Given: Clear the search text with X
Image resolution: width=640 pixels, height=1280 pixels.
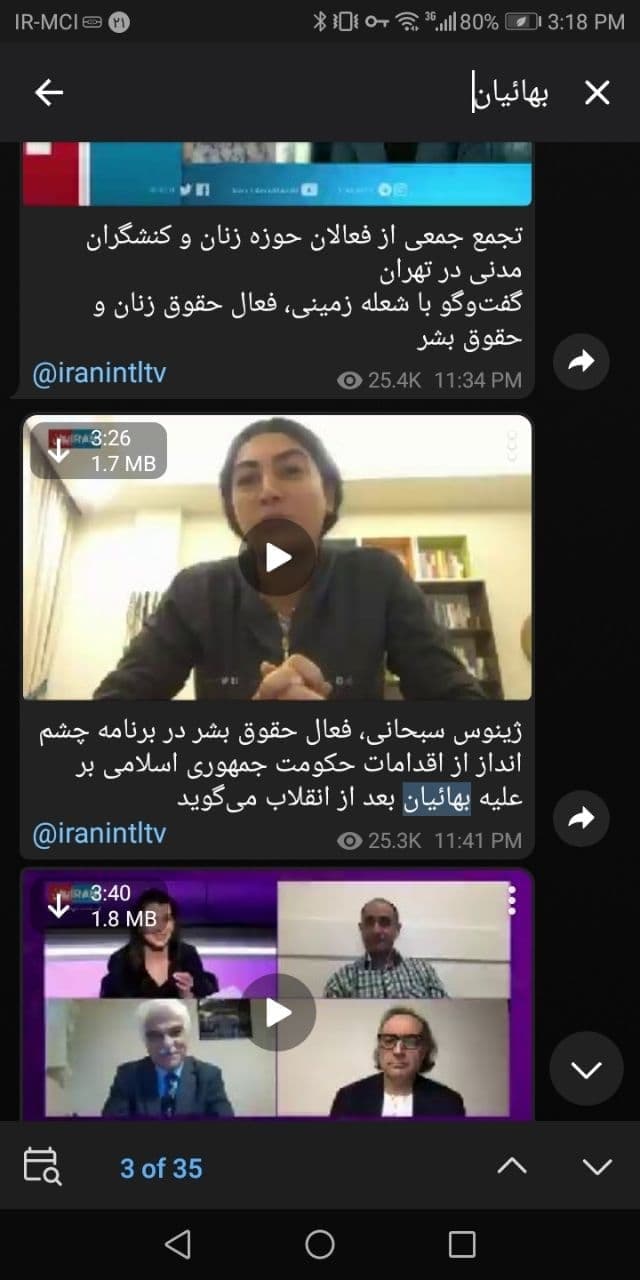Looking at the screenshot, I should [x=597, y=93].
